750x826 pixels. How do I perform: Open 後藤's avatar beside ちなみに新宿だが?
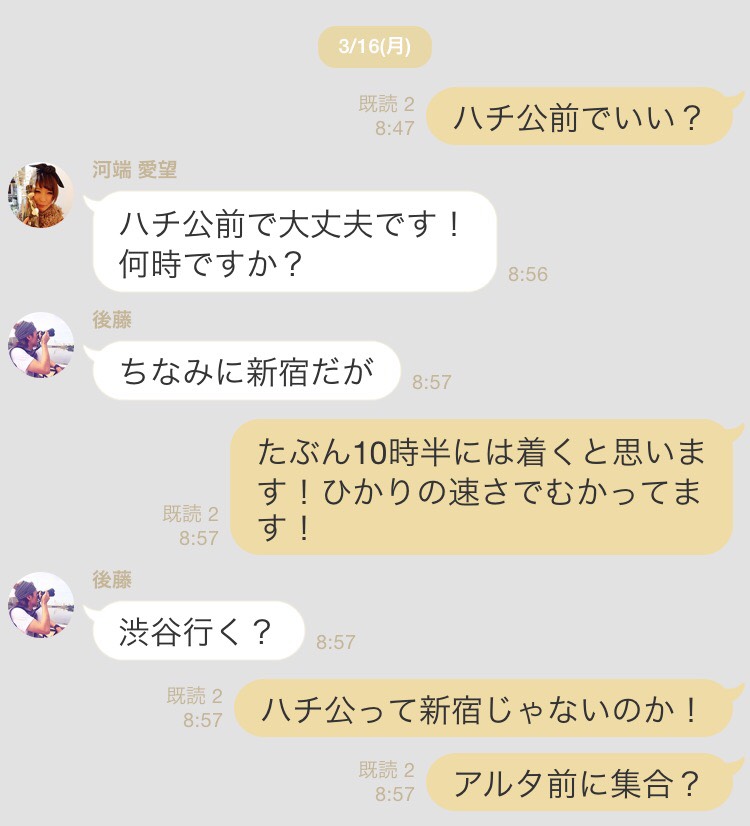tap(41, 346)
